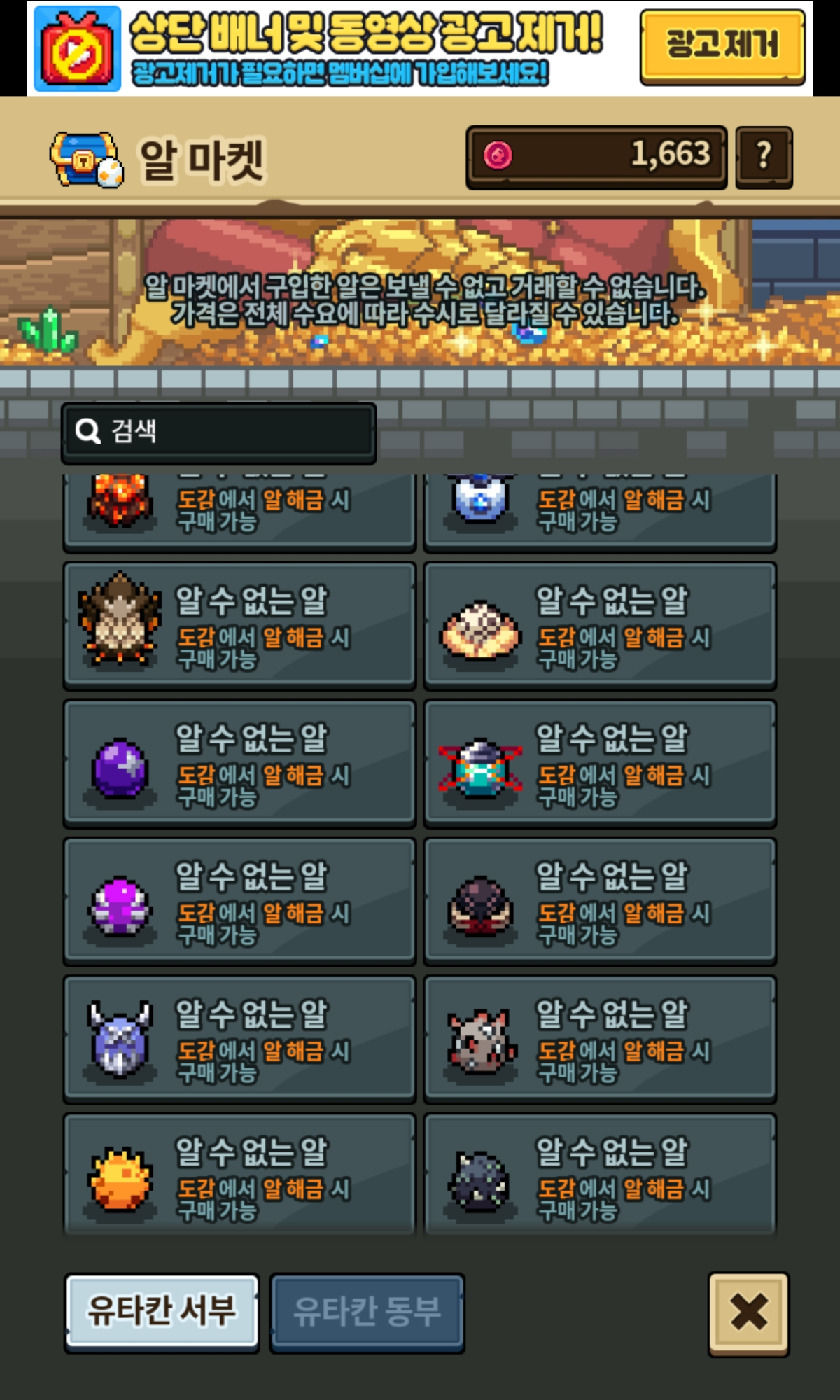Select the magenta striped egg card
840x1400 pixels.
point(239,902)
